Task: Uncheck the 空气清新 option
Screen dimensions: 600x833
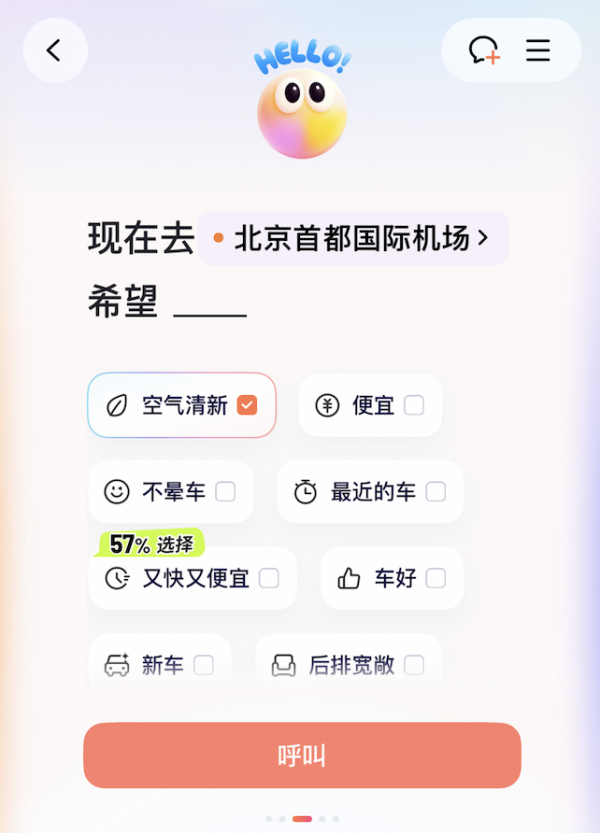Action: point(247,405)
